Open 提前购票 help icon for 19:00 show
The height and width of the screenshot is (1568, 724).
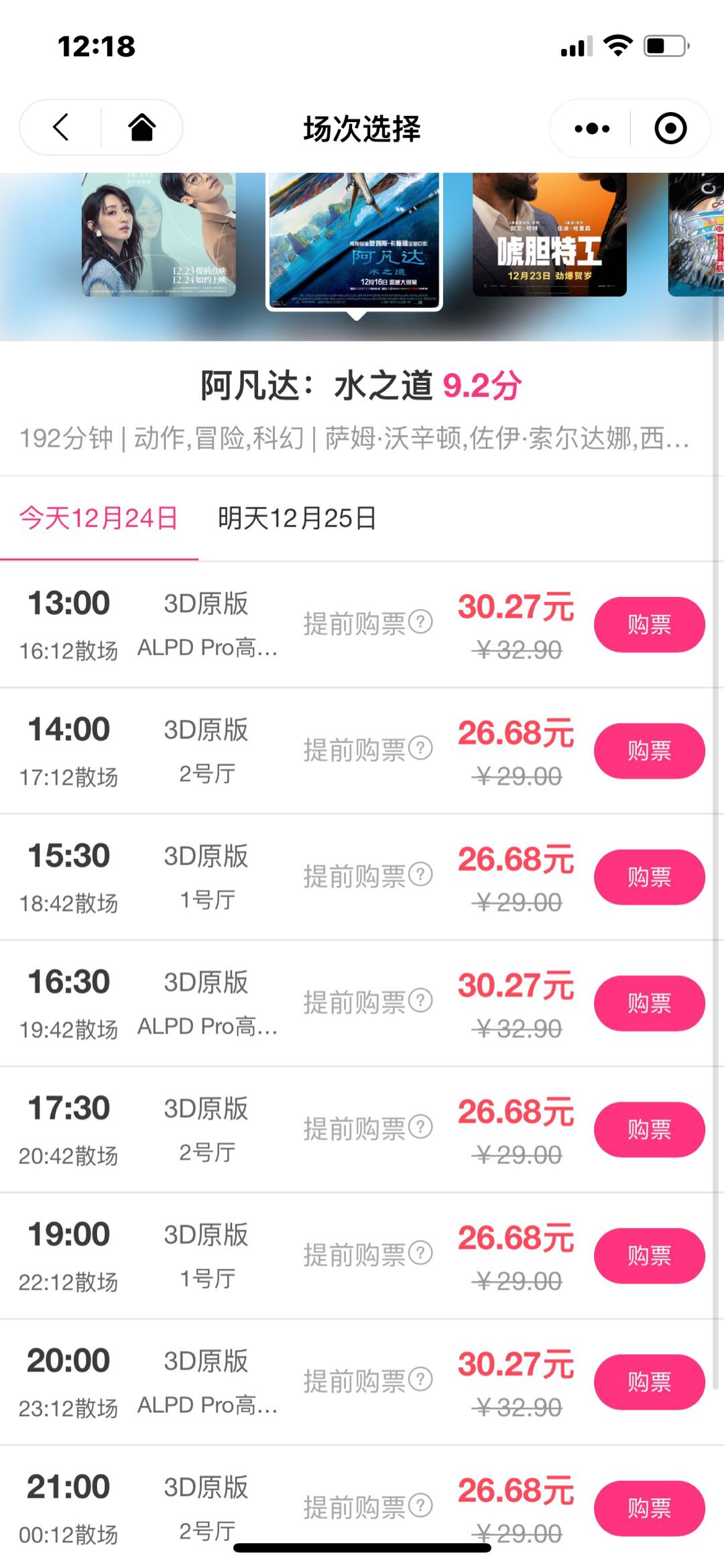coord(420,1253)
